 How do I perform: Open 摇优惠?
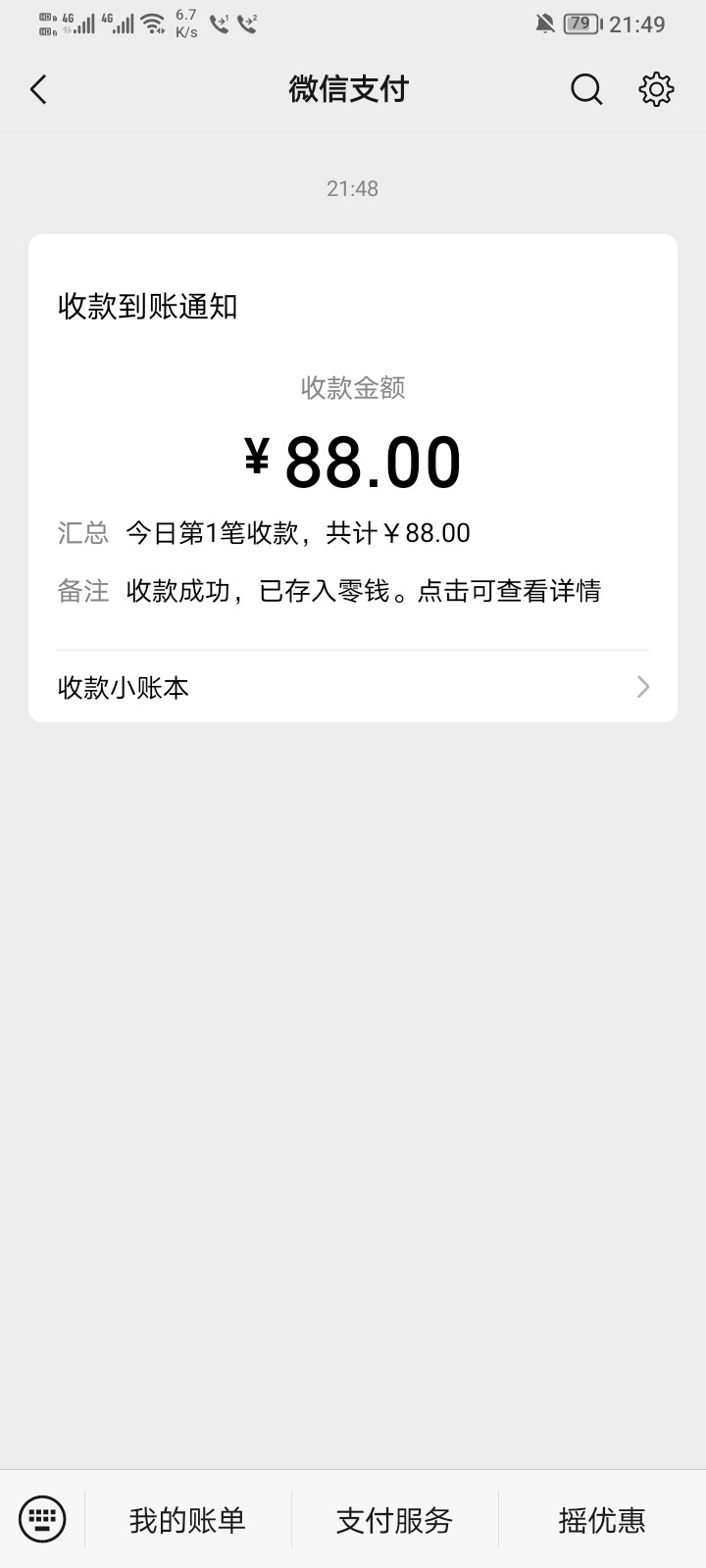point(602,1520)
